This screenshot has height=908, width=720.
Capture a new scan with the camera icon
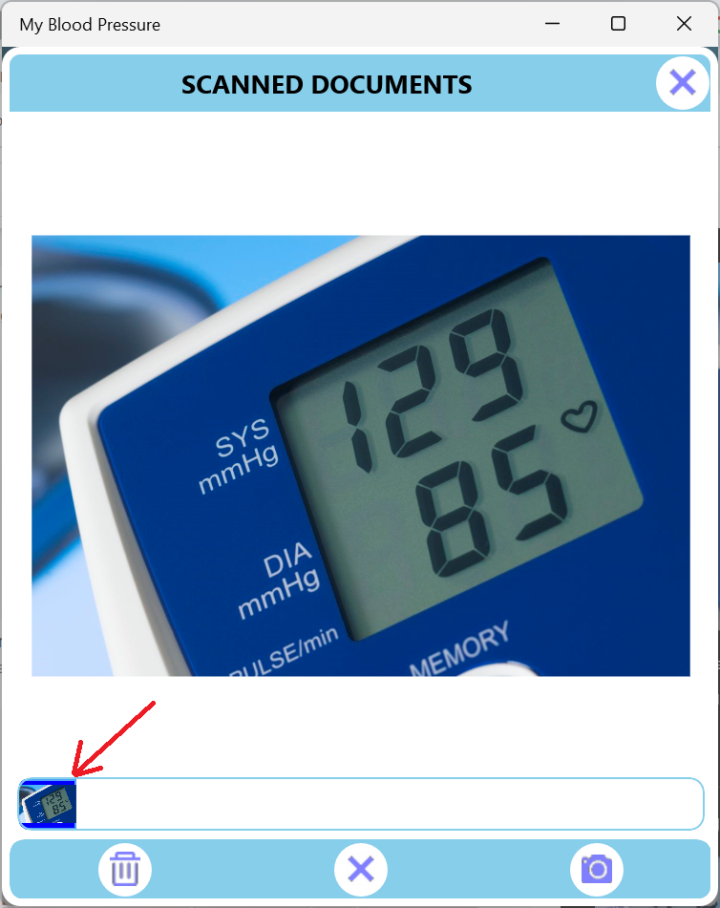[596, 868]
